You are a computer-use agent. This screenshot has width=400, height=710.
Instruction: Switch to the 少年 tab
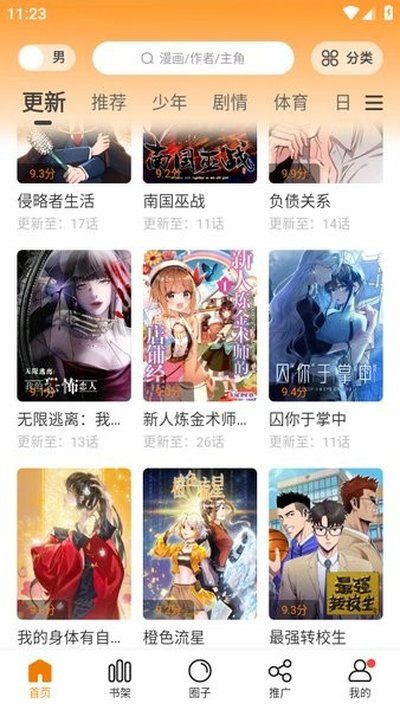[169, 102]
